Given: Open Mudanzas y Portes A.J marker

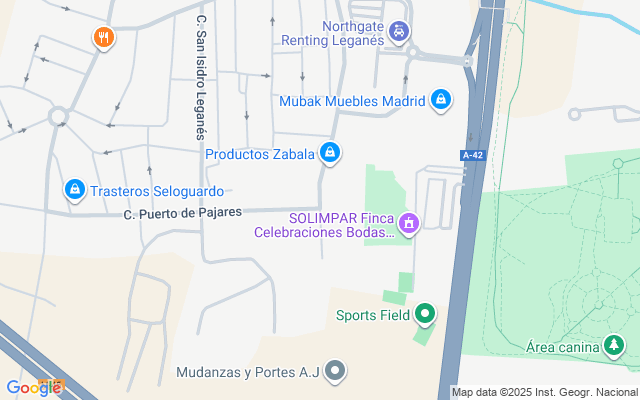Looking at the screenshot, I should coord(336,372).
